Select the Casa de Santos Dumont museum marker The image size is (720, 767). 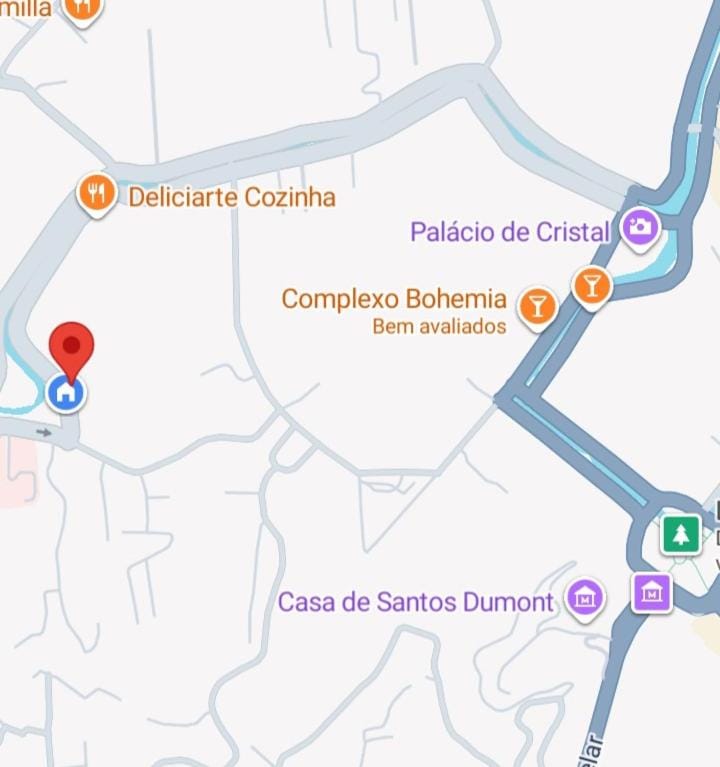pos(585,599)
